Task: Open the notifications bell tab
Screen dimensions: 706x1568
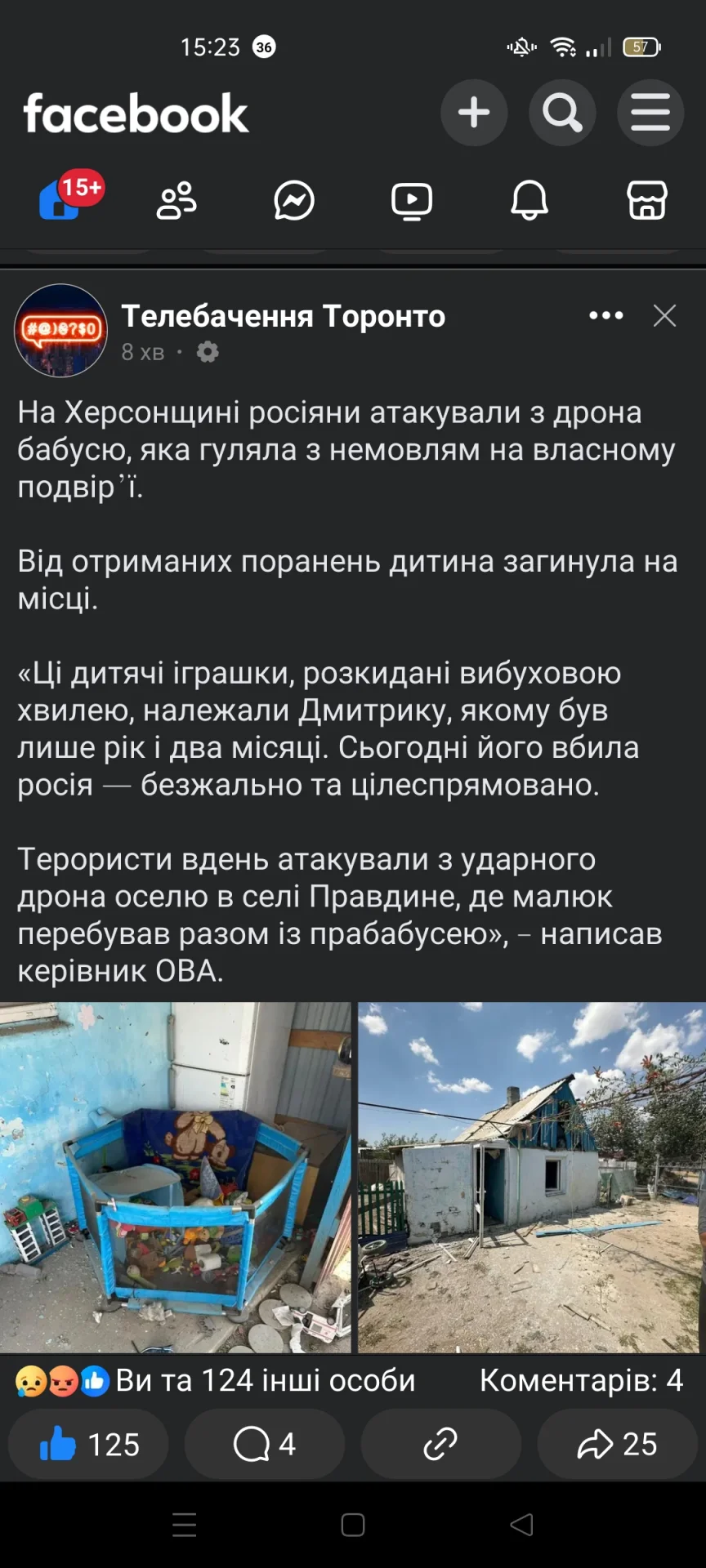Action: (529, 200)
